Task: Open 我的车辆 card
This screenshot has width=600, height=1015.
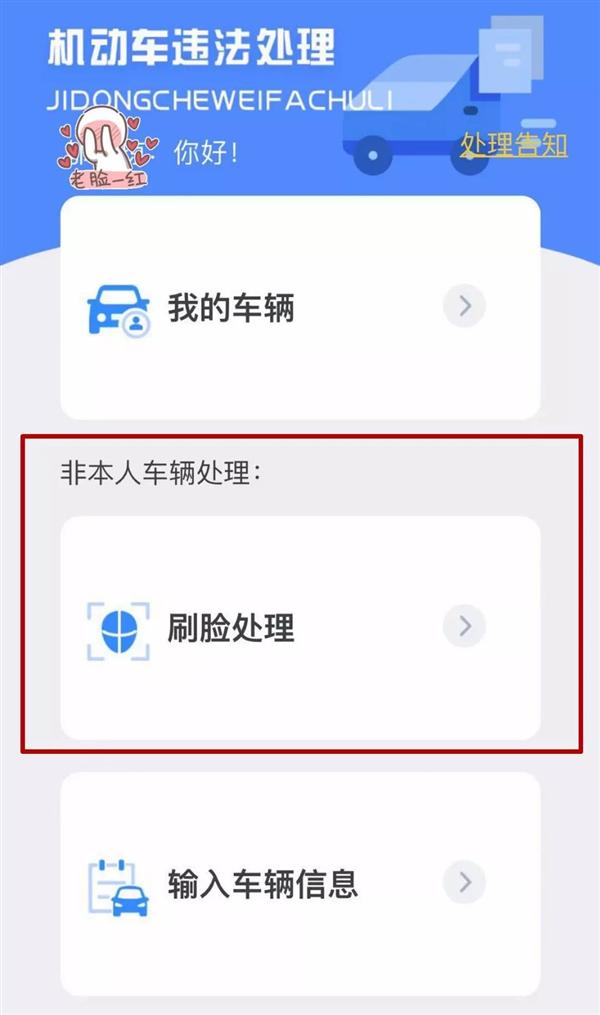Action: (x=300, y=308)
